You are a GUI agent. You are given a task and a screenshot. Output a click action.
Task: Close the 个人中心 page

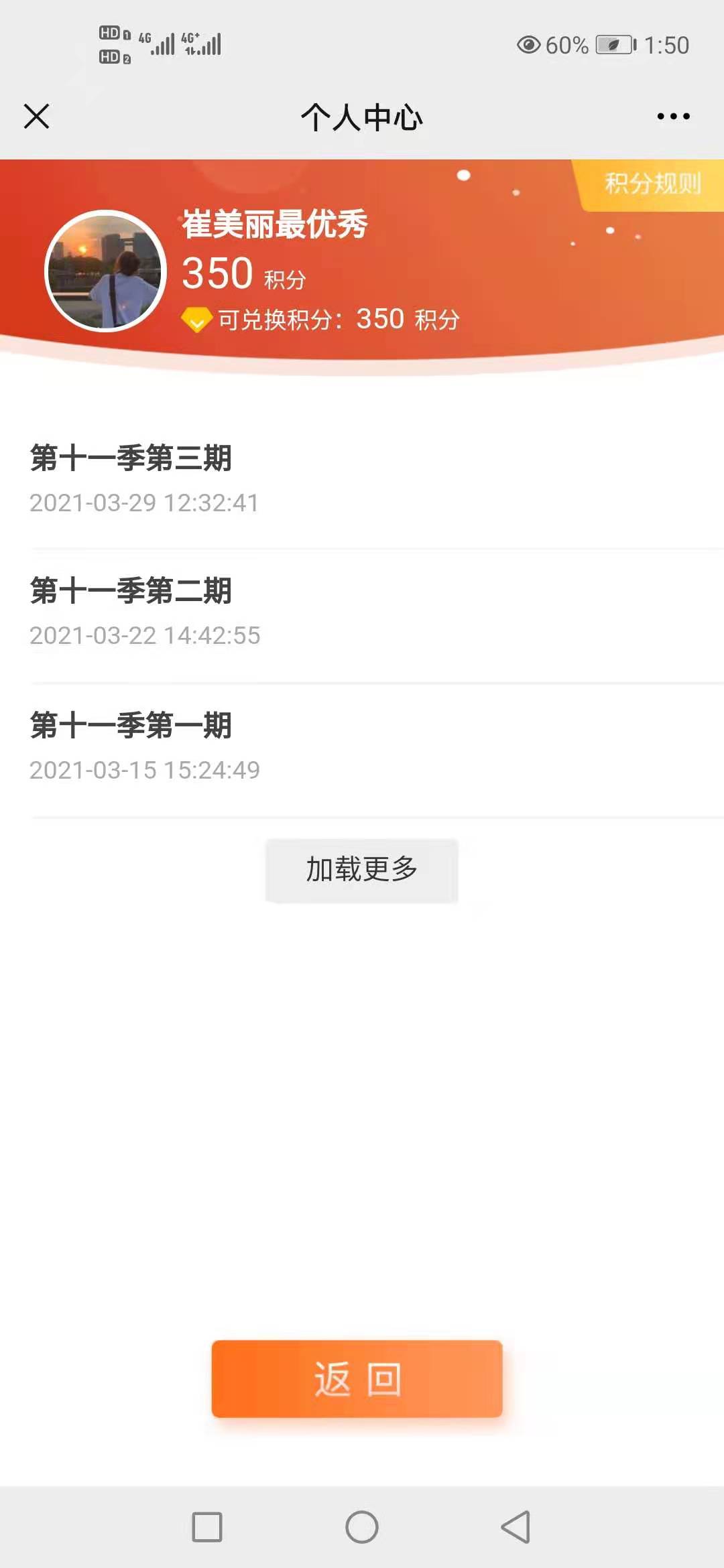pyautogui.click(x=37, y=116)
